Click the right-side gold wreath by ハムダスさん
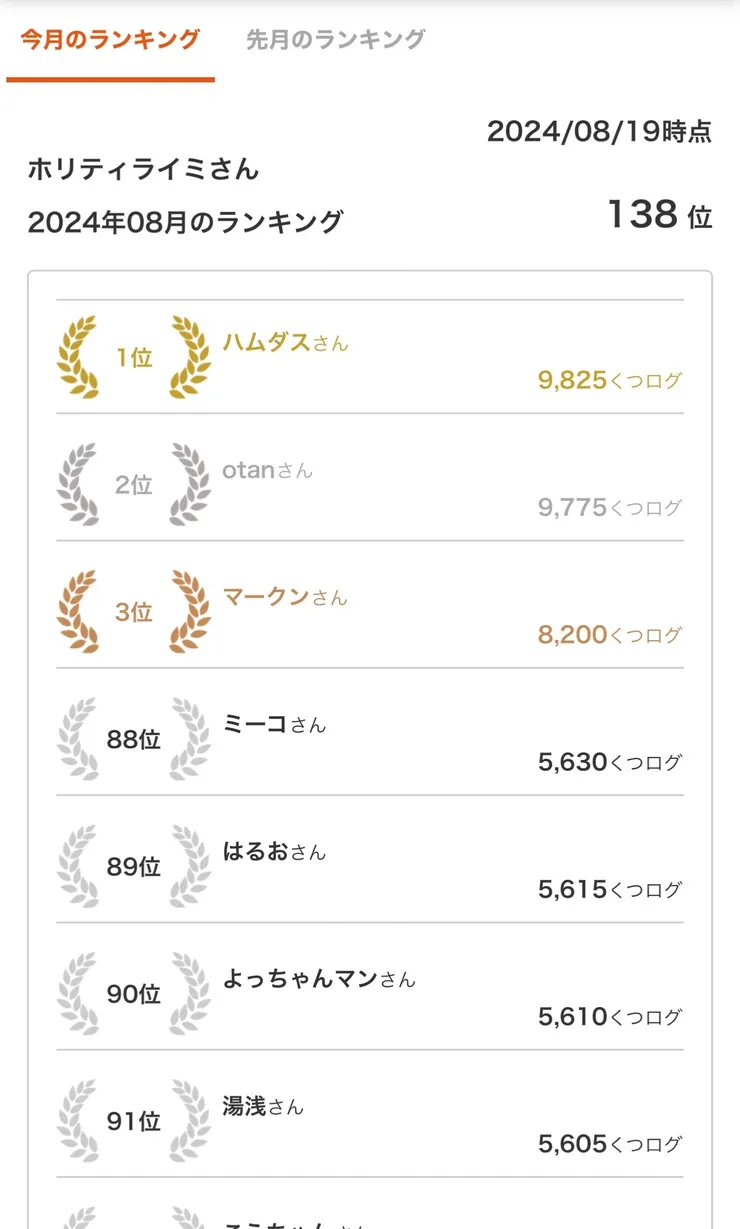The image size is (740, 1229). 189,357
